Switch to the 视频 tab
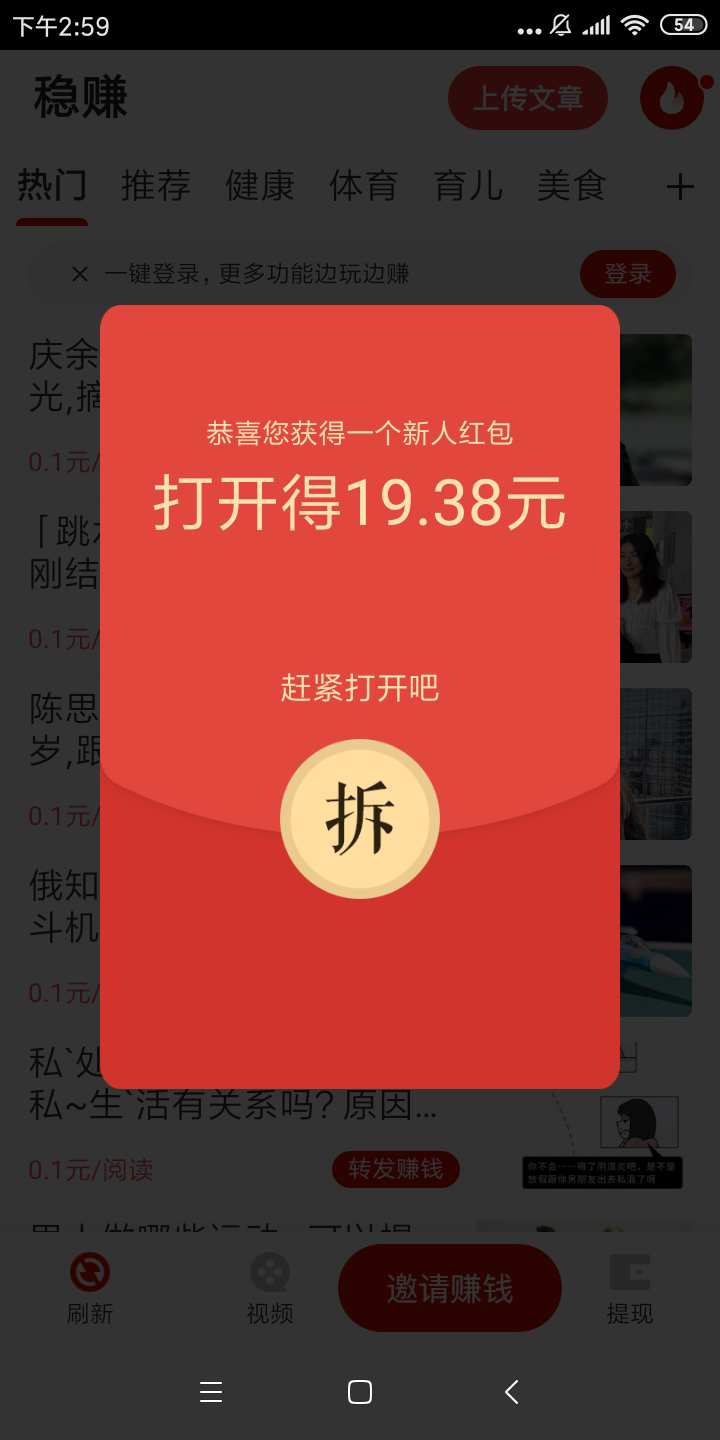This screenshot has height=1440, width=720. (270, 1288)
